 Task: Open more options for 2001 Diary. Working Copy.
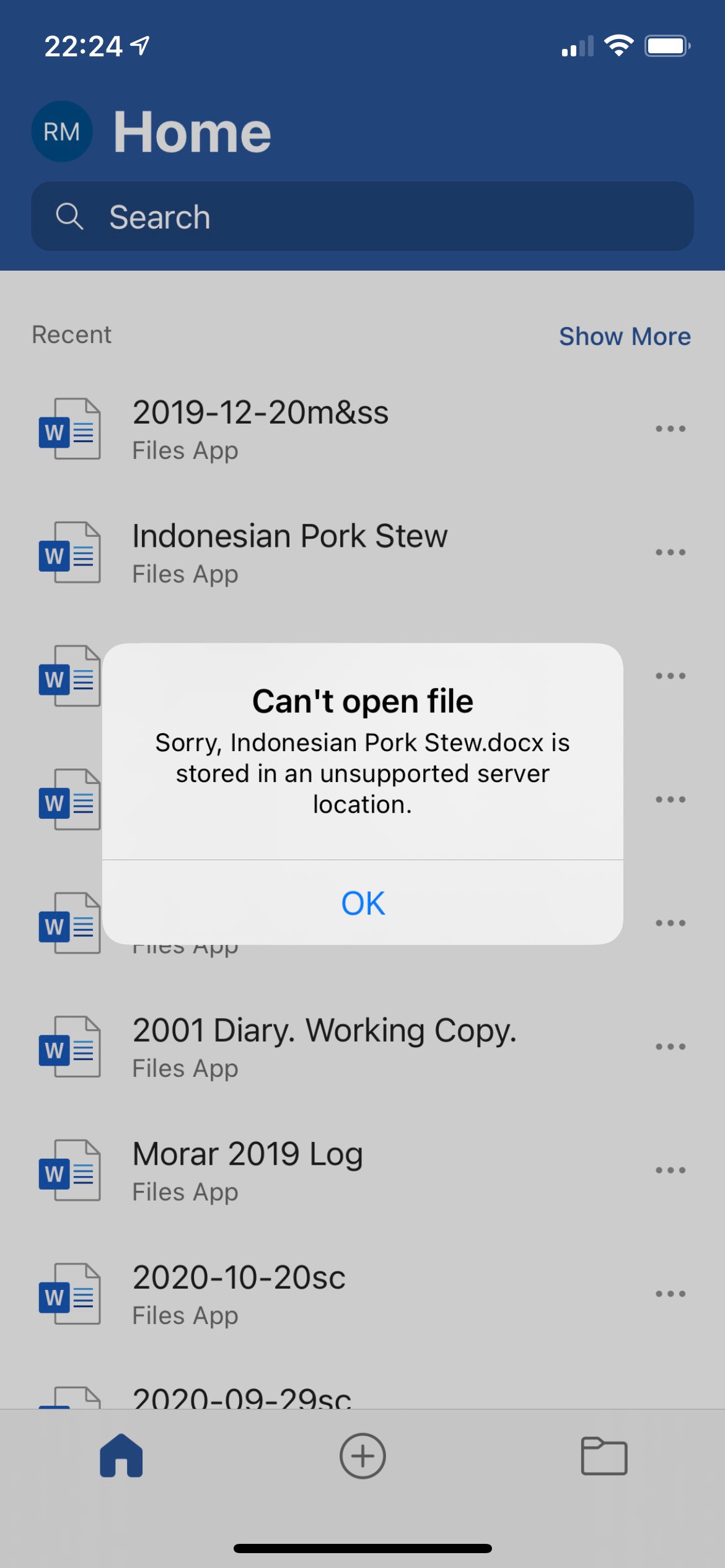670,1047
